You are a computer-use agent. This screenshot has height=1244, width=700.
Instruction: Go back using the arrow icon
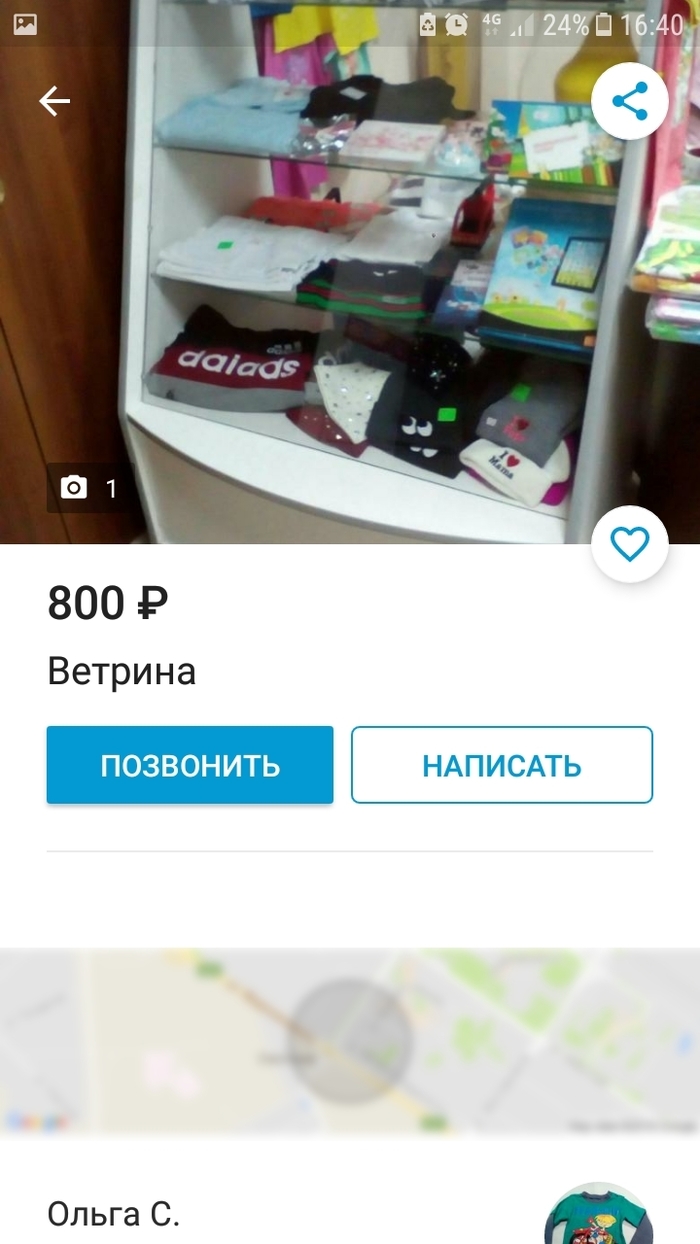[x=54, y=101]
